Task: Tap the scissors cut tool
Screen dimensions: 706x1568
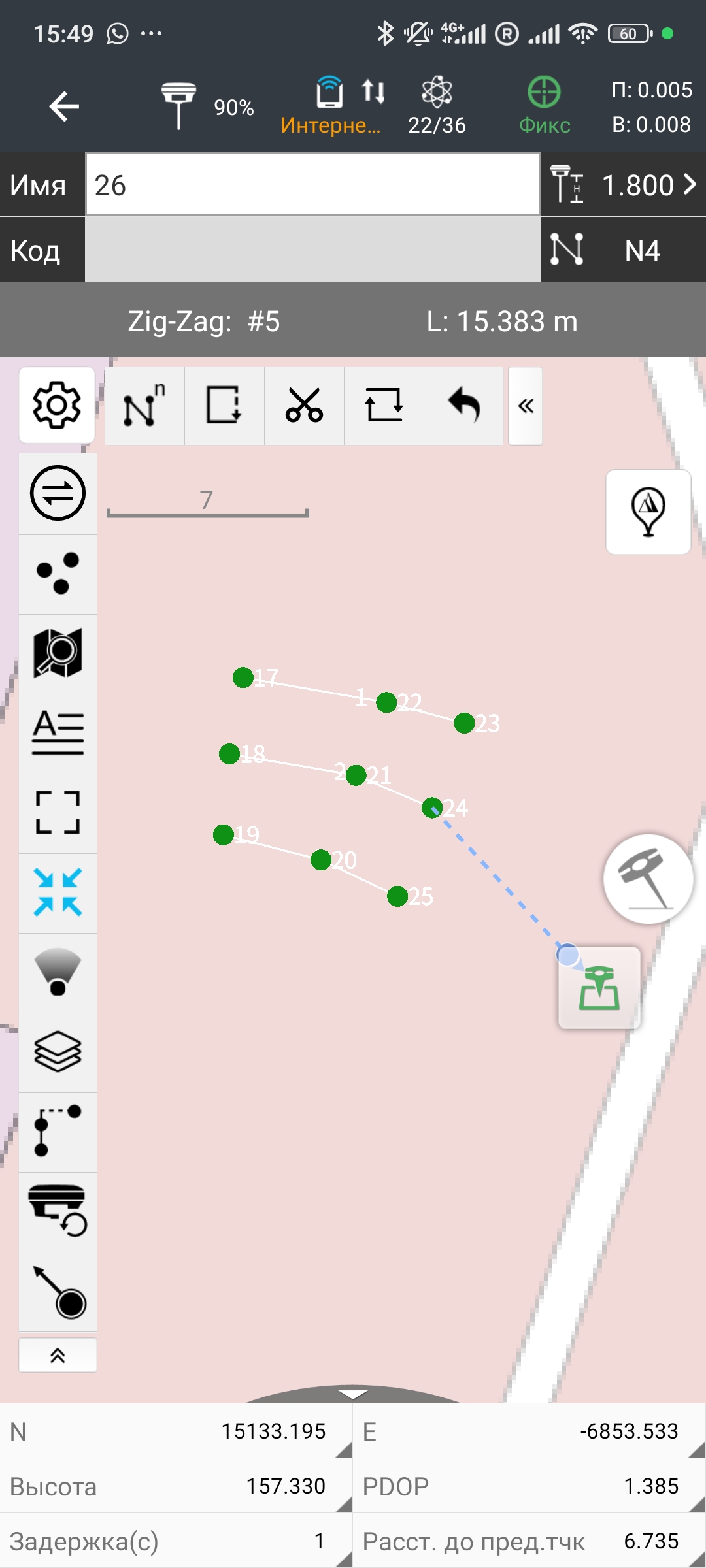Action: pyautogui.click(x=304, y=406)
